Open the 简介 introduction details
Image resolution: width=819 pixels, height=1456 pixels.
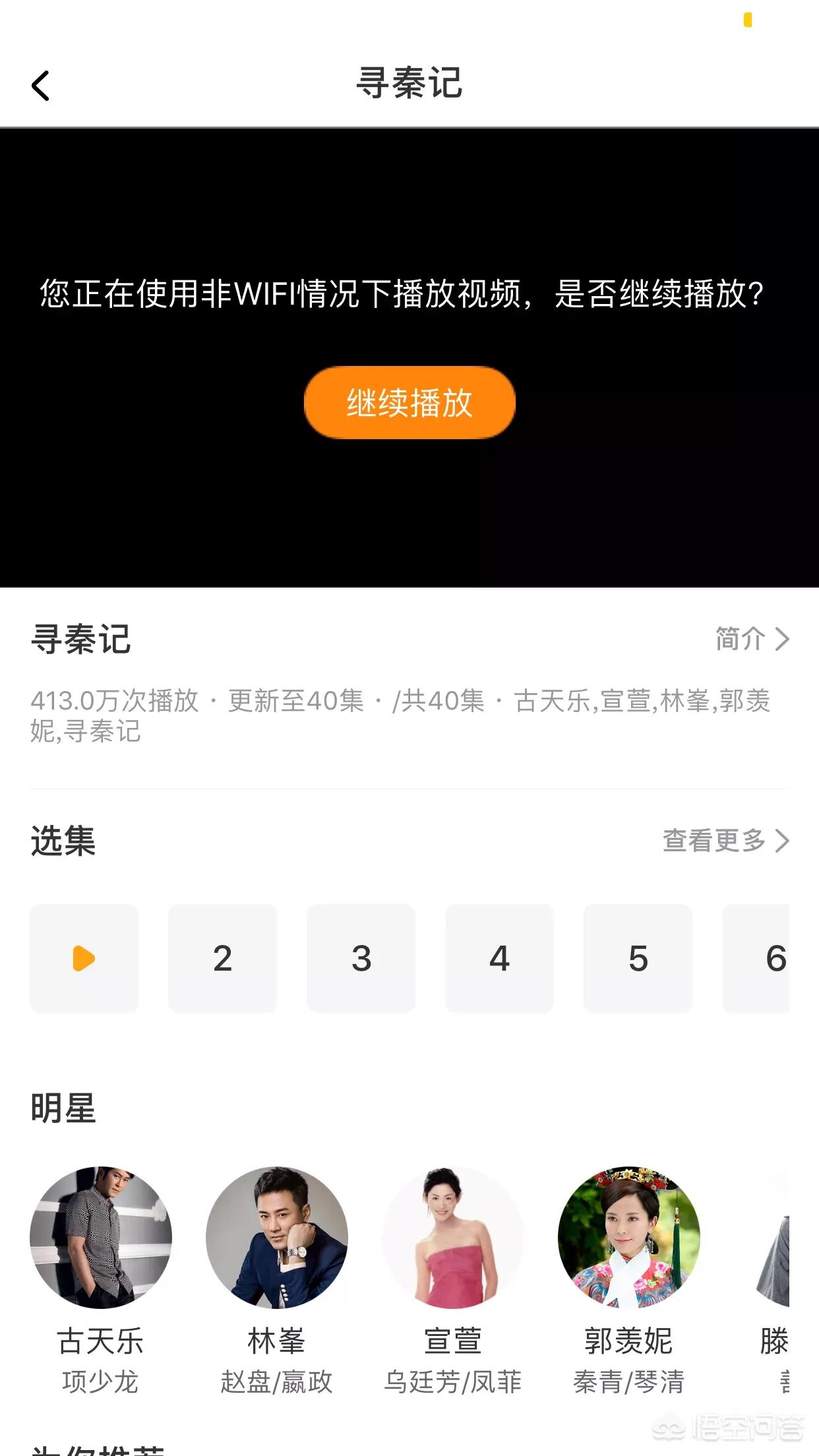(x=752, y=639)
